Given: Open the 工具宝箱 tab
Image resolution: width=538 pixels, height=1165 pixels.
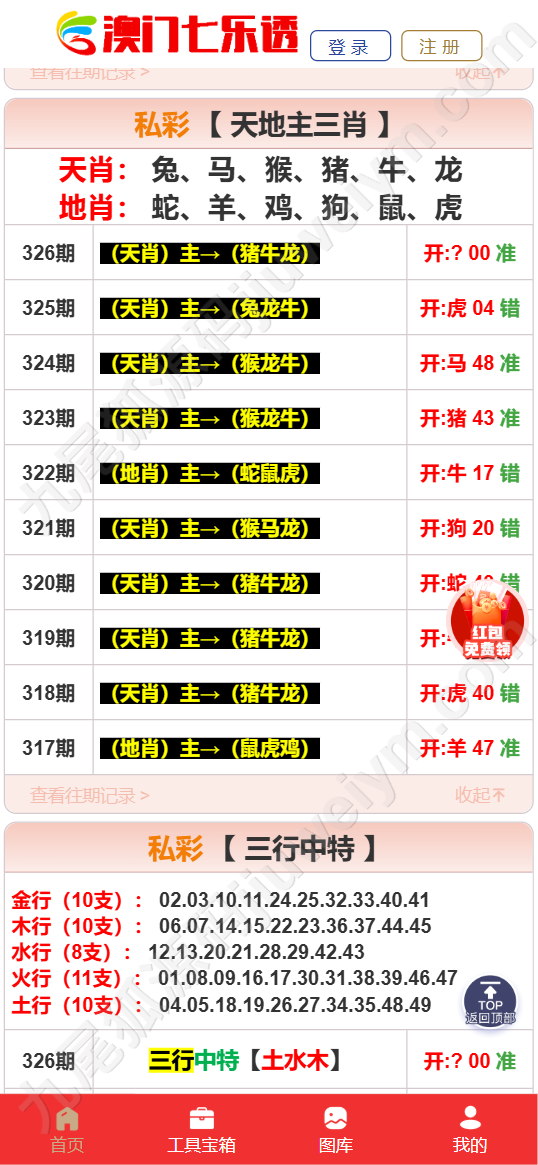Looking at the screenshot, I should point(201,1129).
